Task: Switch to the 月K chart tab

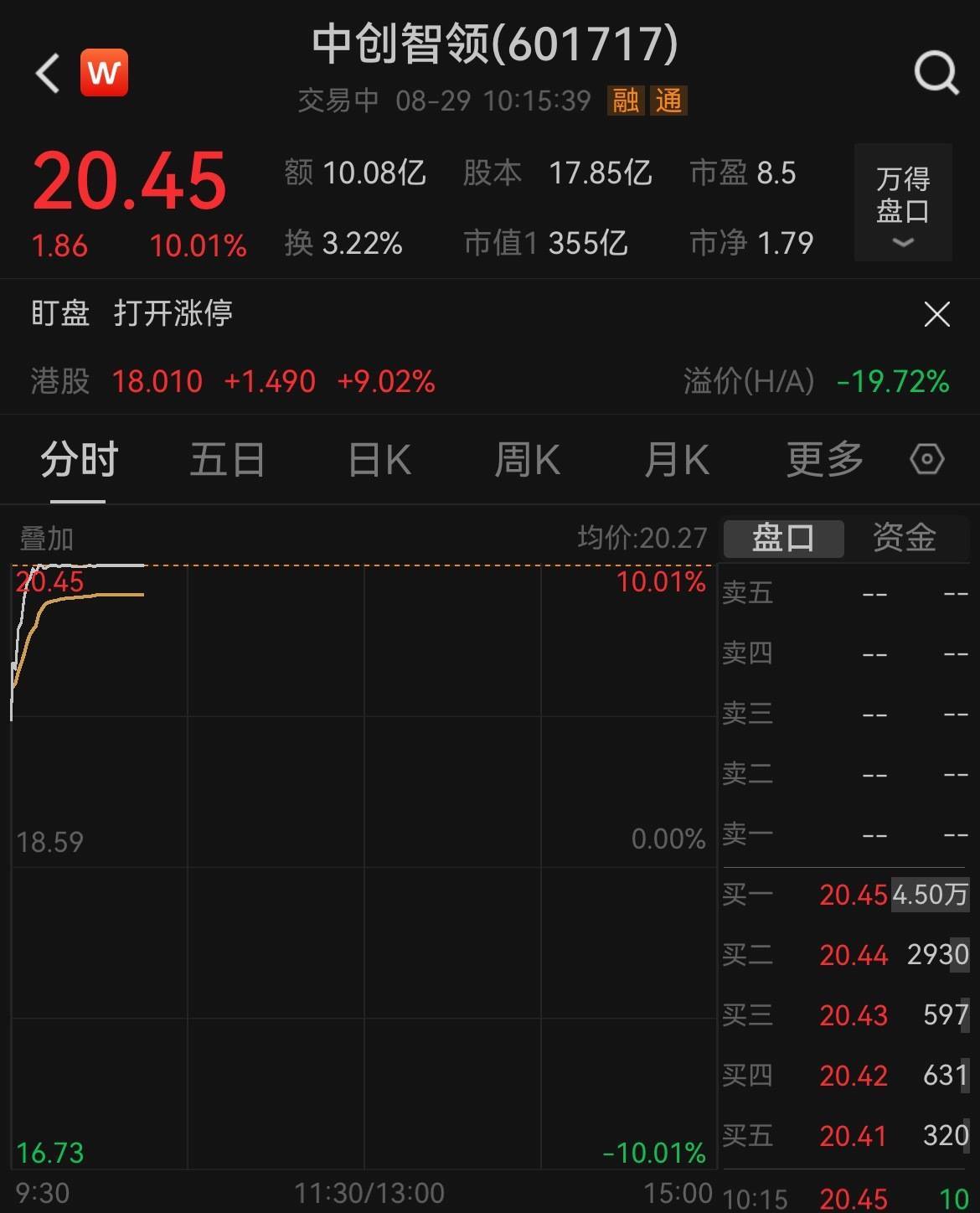Action: click(x=677, y=460)
